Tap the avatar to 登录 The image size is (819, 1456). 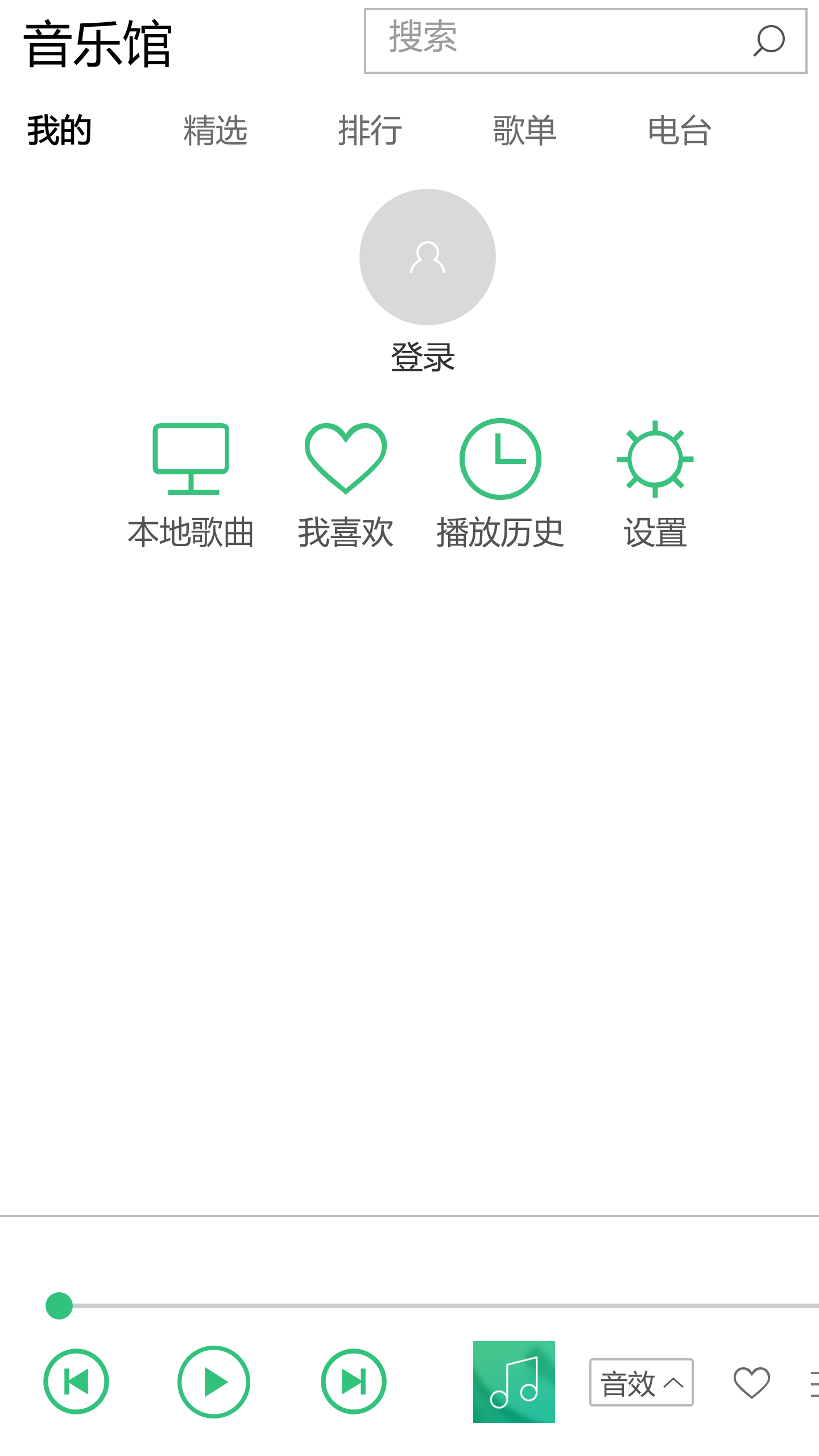(427, 257)
